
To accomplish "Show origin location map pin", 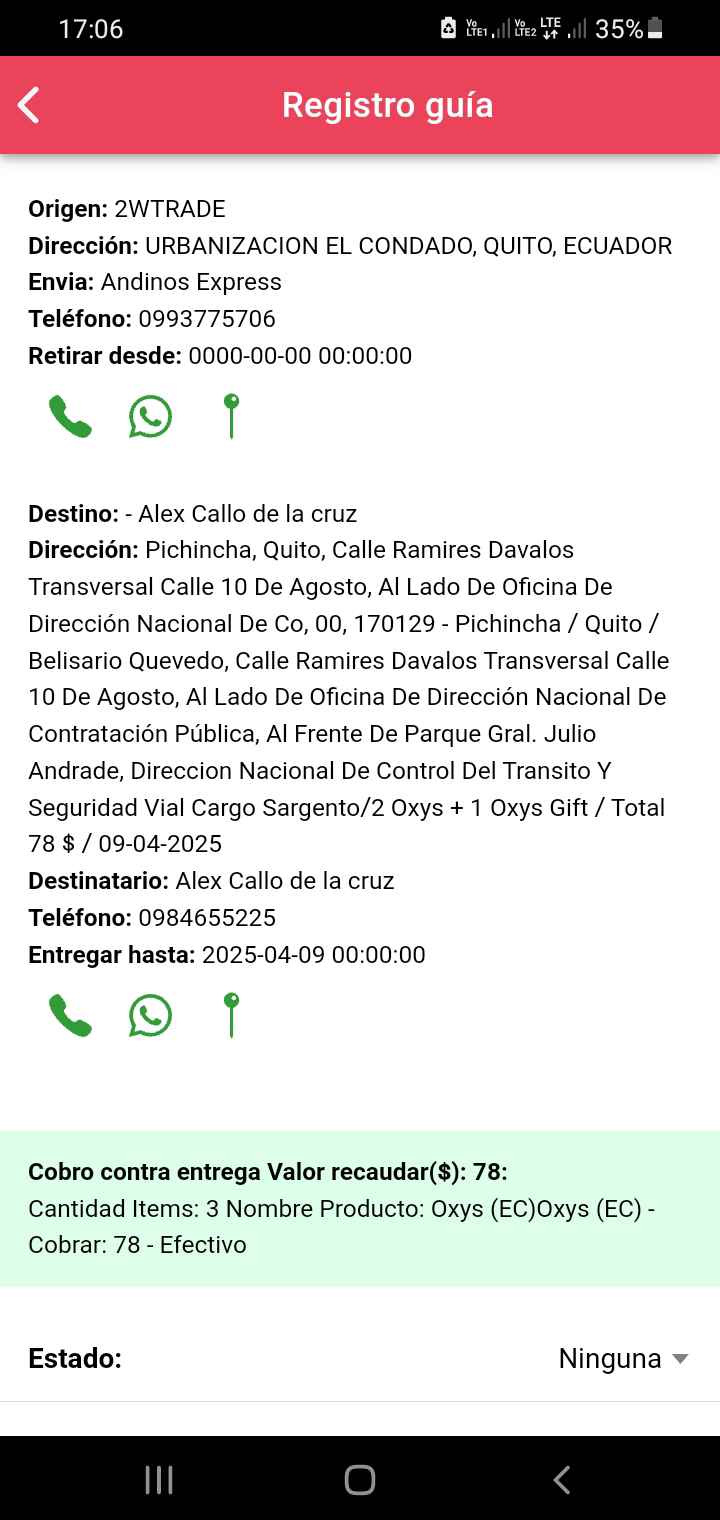I will point(231,416).
